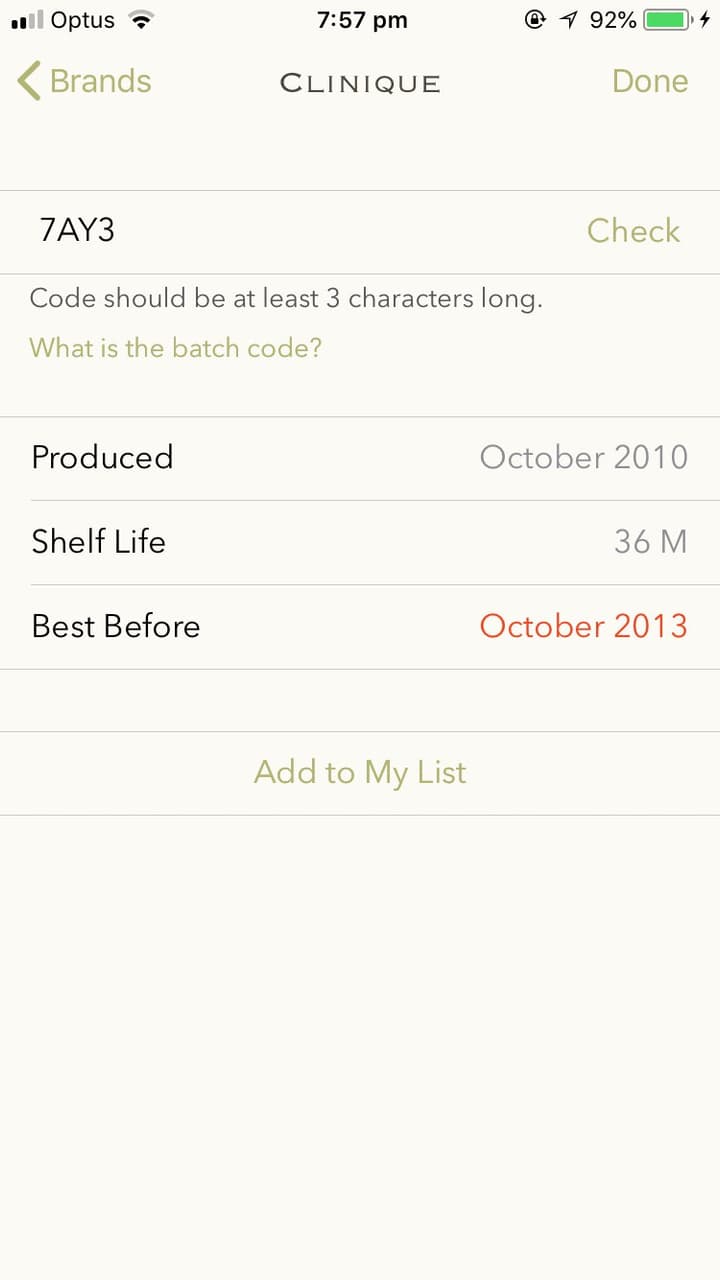Add this product to My List
Image resolution: width=720 pixels, height=1280 pixels.
[x=360, y=772]
